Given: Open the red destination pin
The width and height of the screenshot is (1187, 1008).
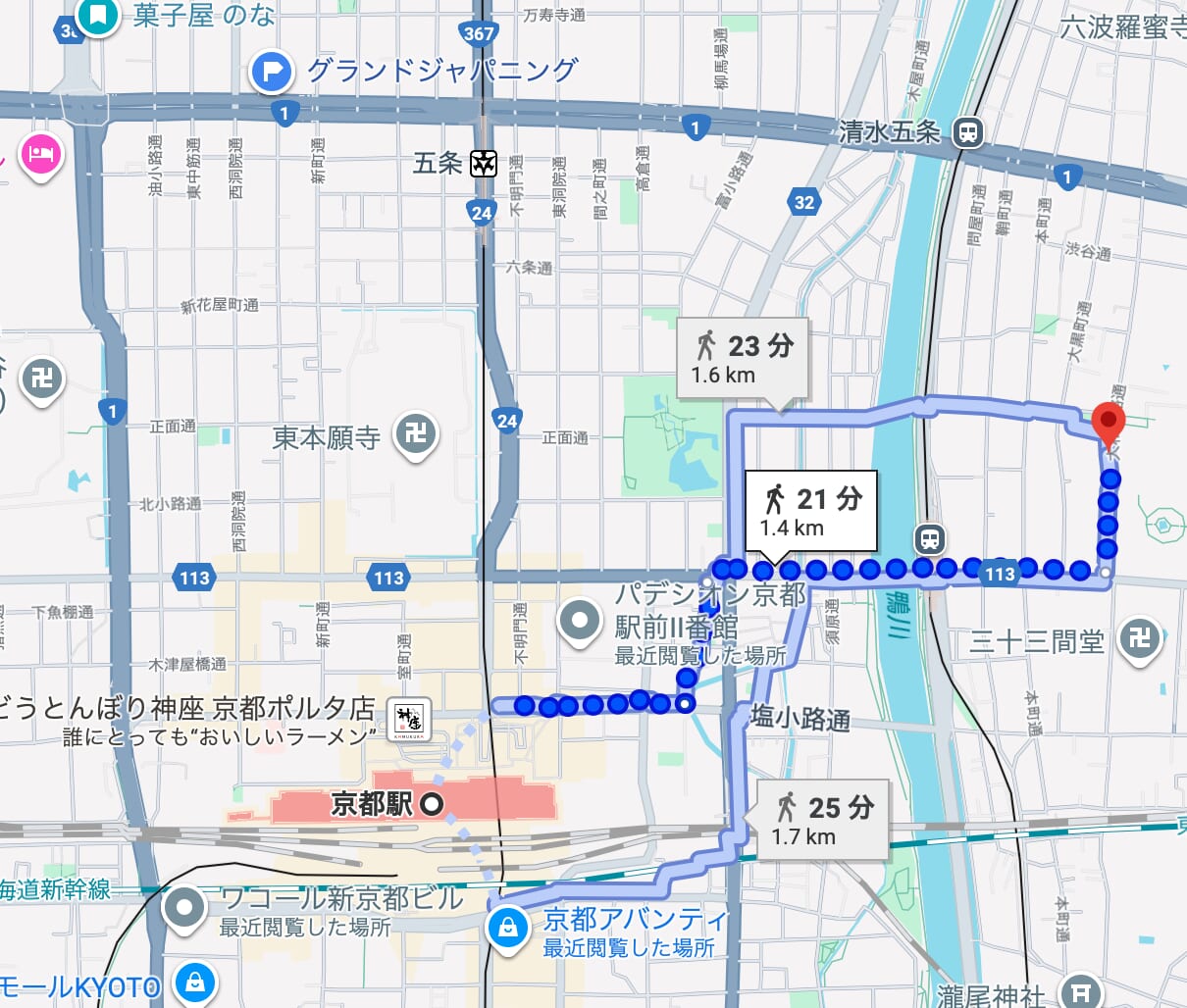Looking at the screenshot, I should tap(1108, 426).
